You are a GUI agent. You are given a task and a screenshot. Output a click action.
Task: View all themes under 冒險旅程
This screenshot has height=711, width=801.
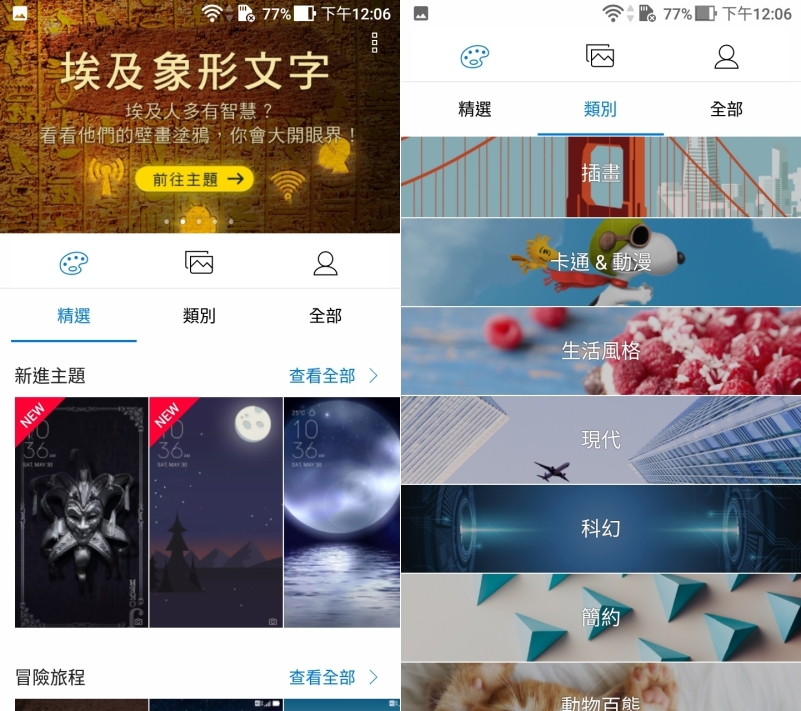click(334, 677)
